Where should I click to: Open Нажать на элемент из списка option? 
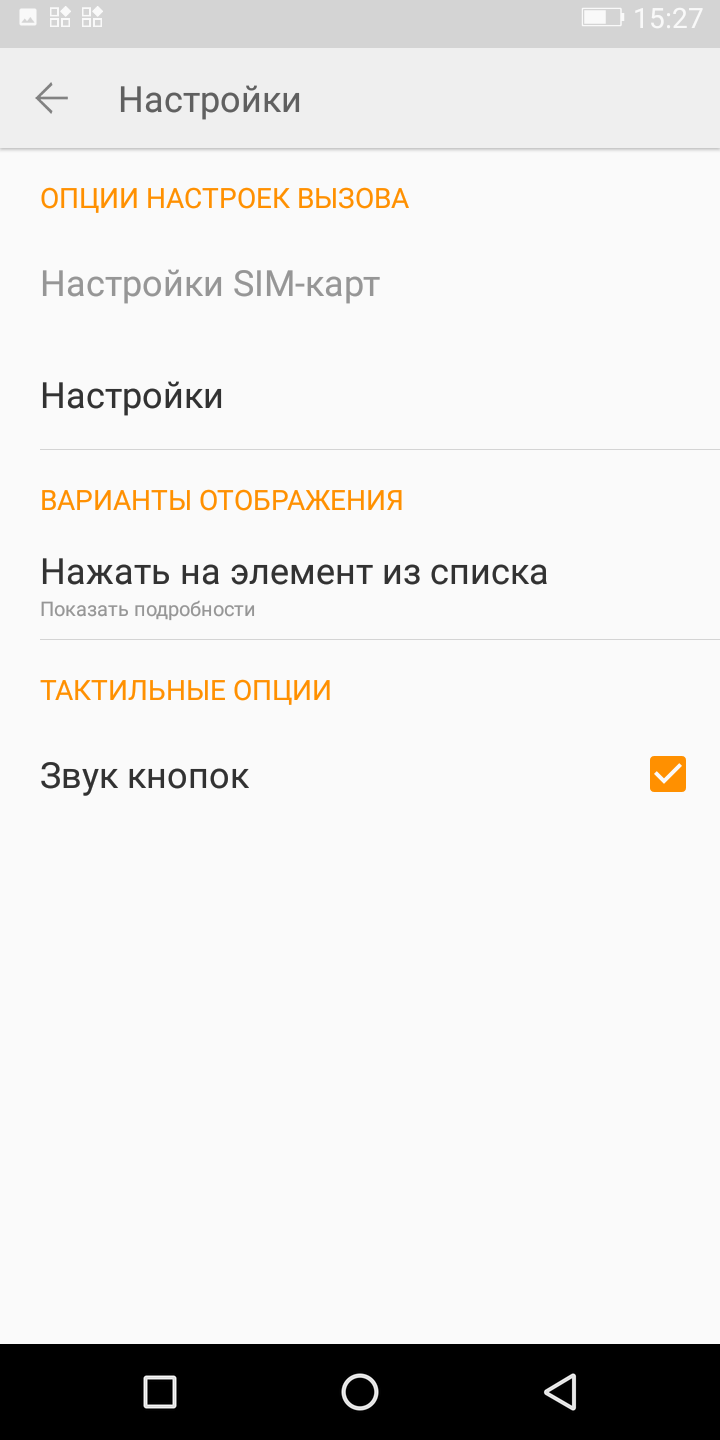360,585
